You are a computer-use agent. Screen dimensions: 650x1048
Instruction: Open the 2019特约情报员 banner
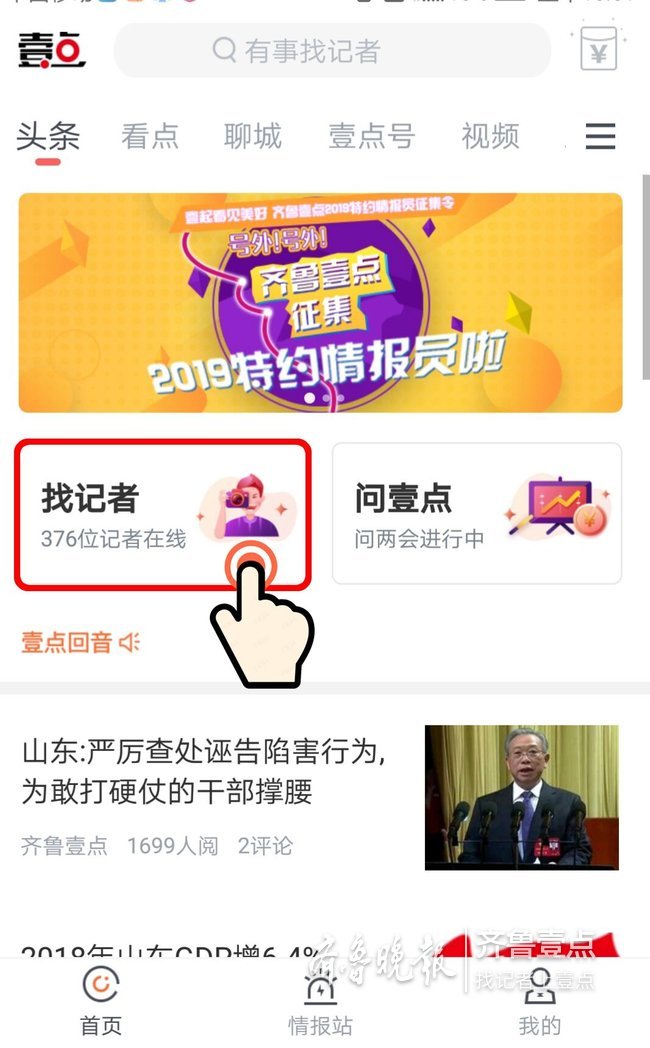coord(320,302)
